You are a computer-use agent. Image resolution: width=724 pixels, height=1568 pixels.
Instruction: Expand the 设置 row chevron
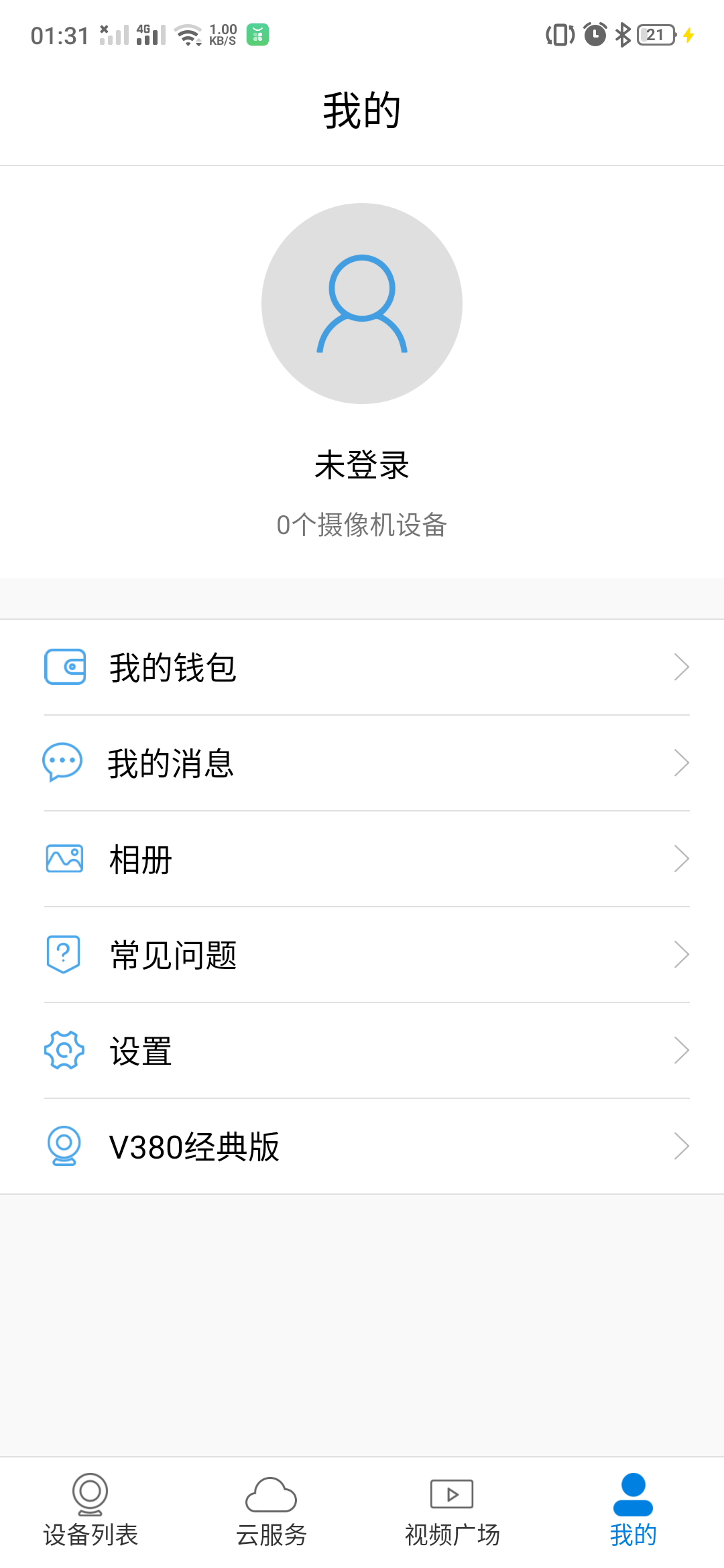[x=681, y=1049]
